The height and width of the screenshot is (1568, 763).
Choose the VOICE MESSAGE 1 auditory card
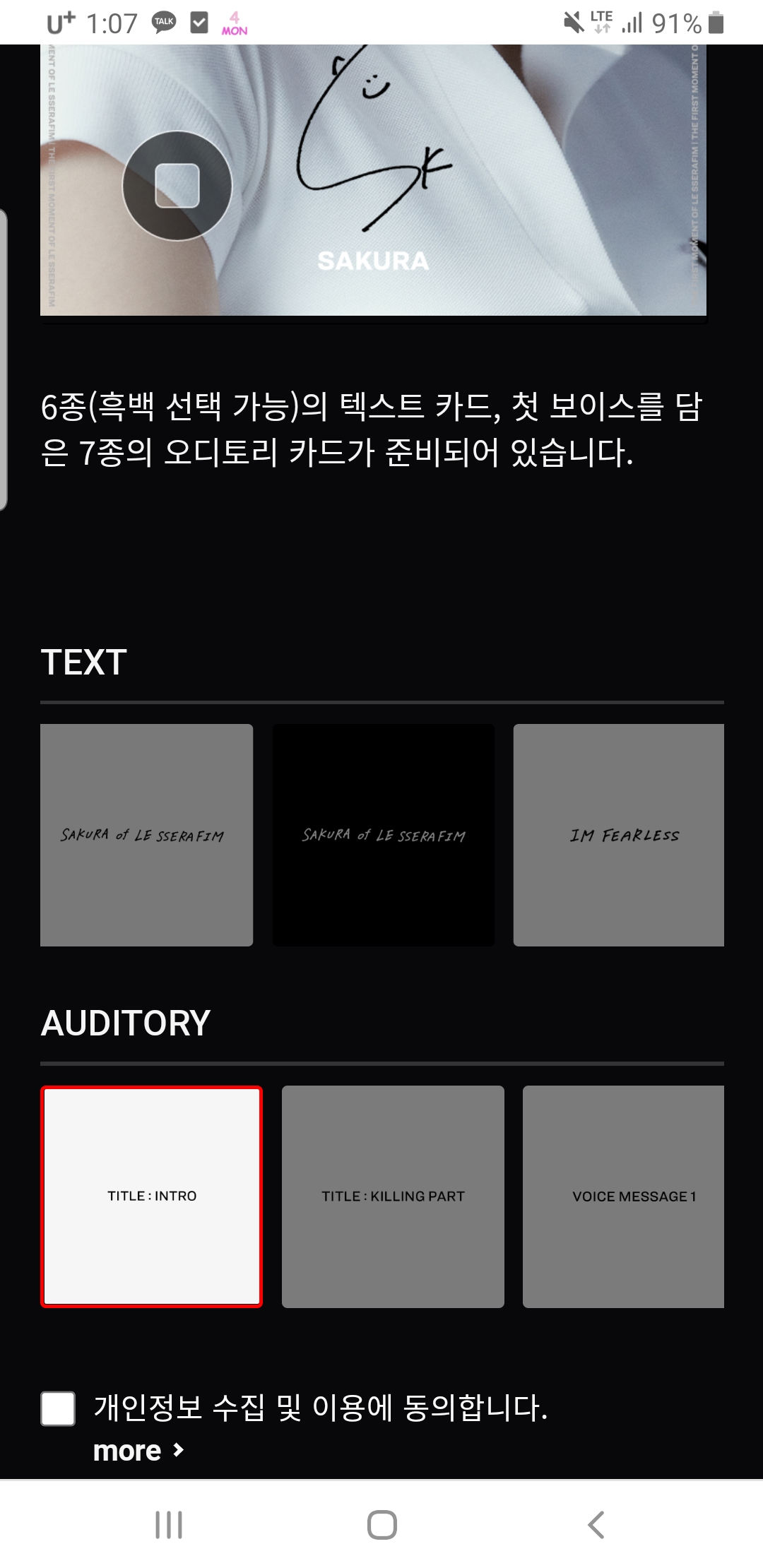634,1196
